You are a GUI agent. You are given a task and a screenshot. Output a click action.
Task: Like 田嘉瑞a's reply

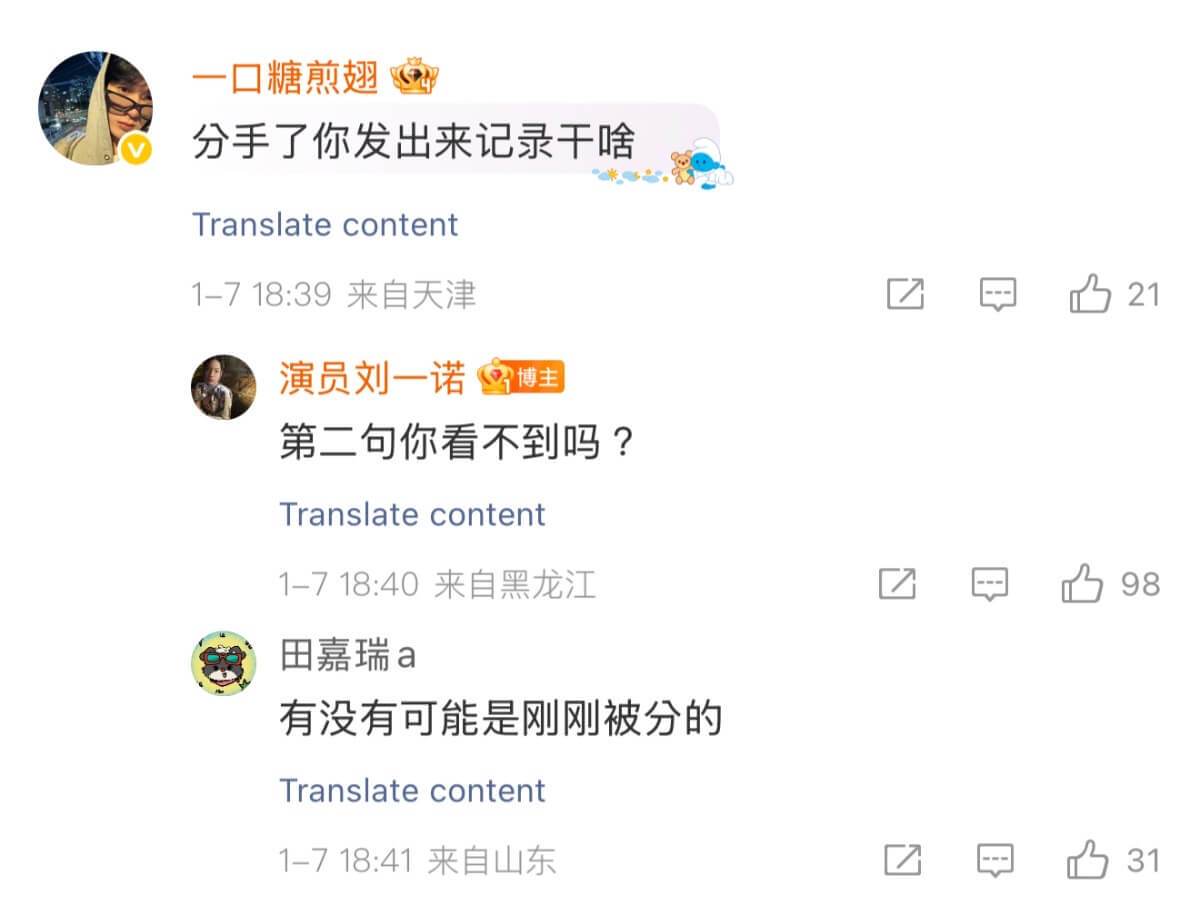pos(1088,860)
